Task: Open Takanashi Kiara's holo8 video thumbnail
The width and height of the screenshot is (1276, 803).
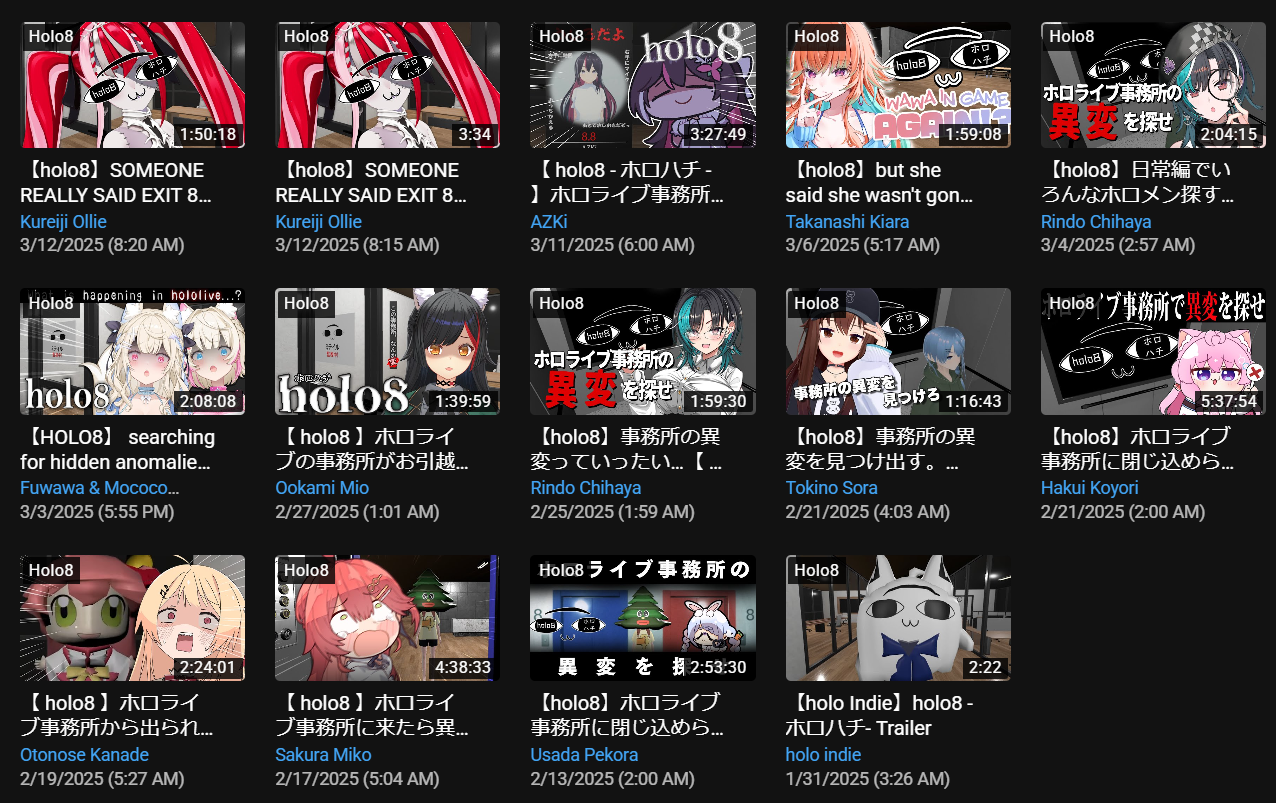Action: pos(898,85)
